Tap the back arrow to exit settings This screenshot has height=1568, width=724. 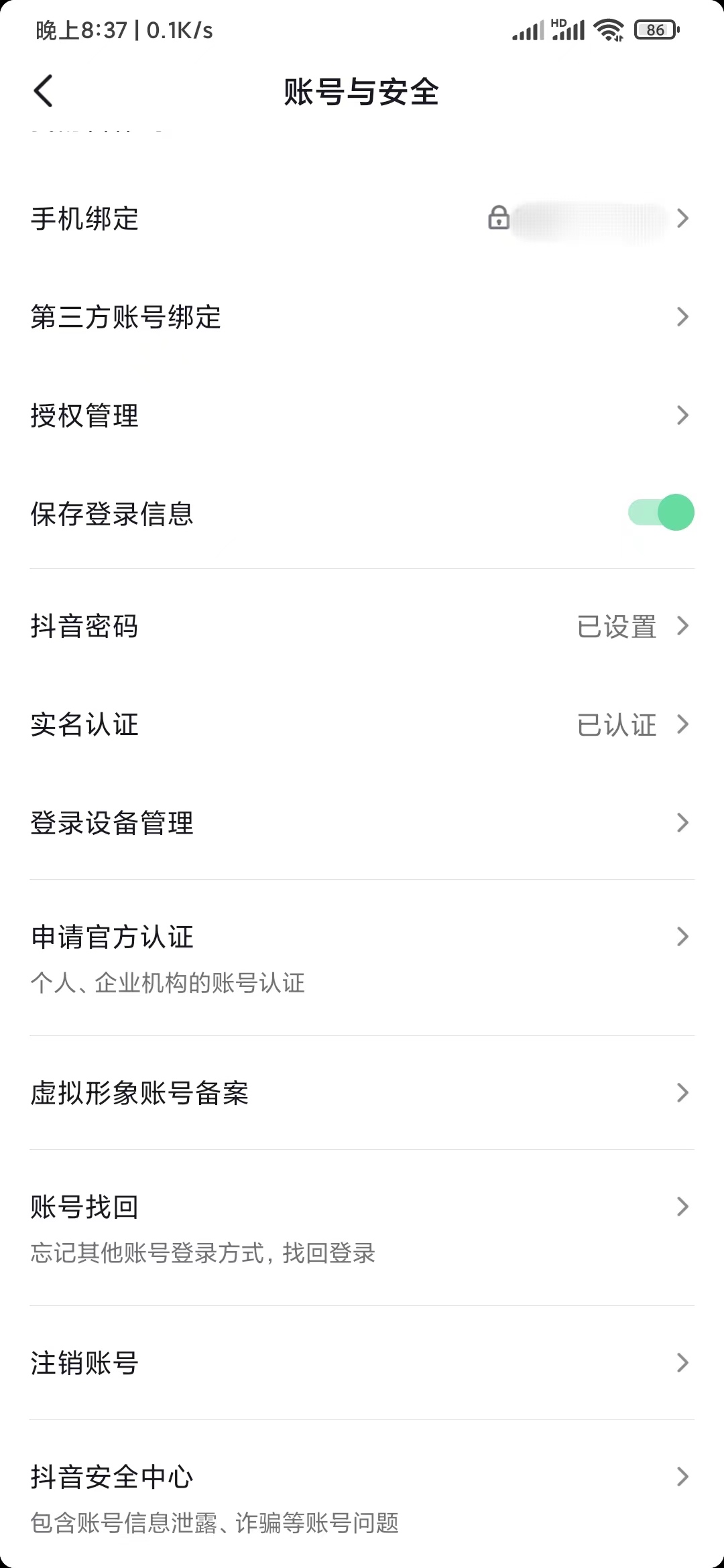(x=44, y=92)
